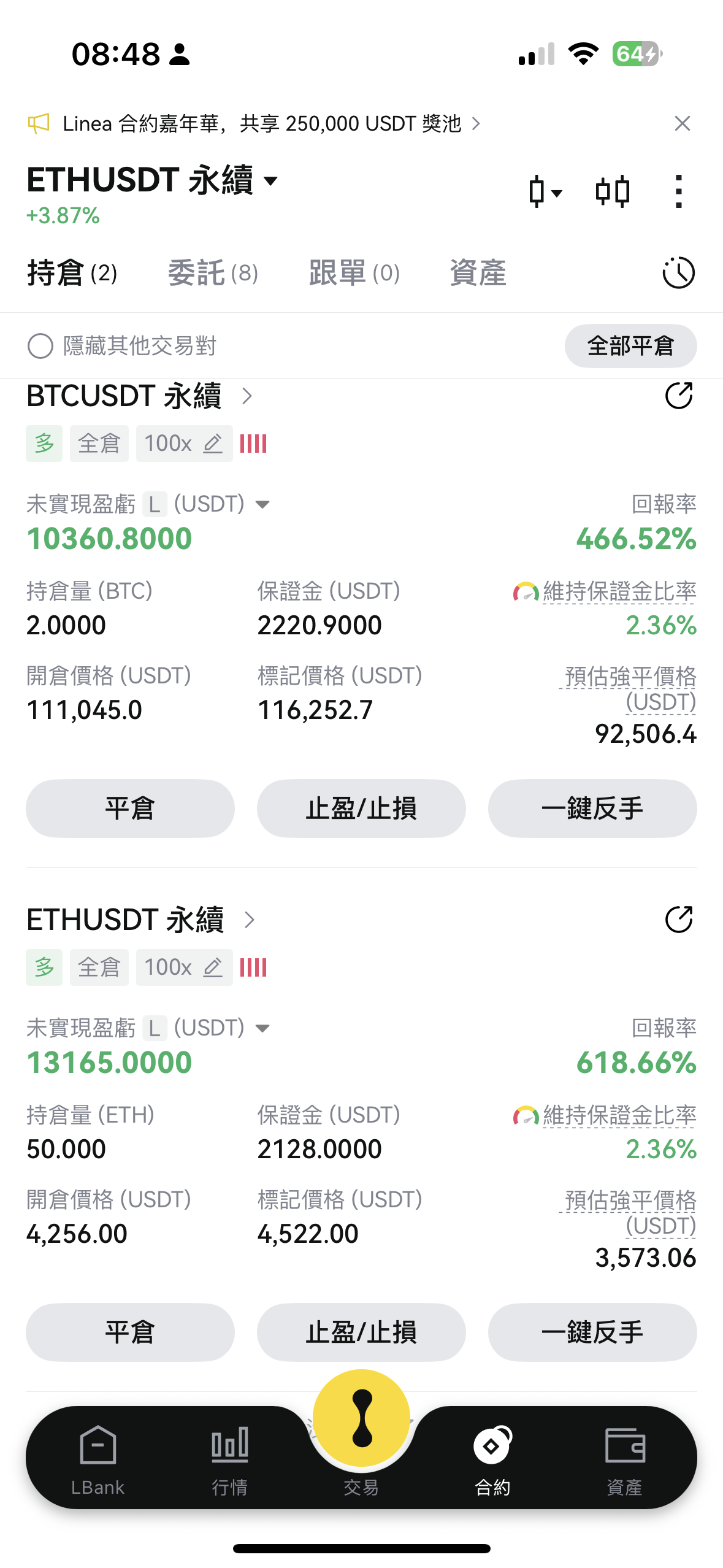
Task: Toggle 隱藏其他交易對 option
Action: point(121,346)
